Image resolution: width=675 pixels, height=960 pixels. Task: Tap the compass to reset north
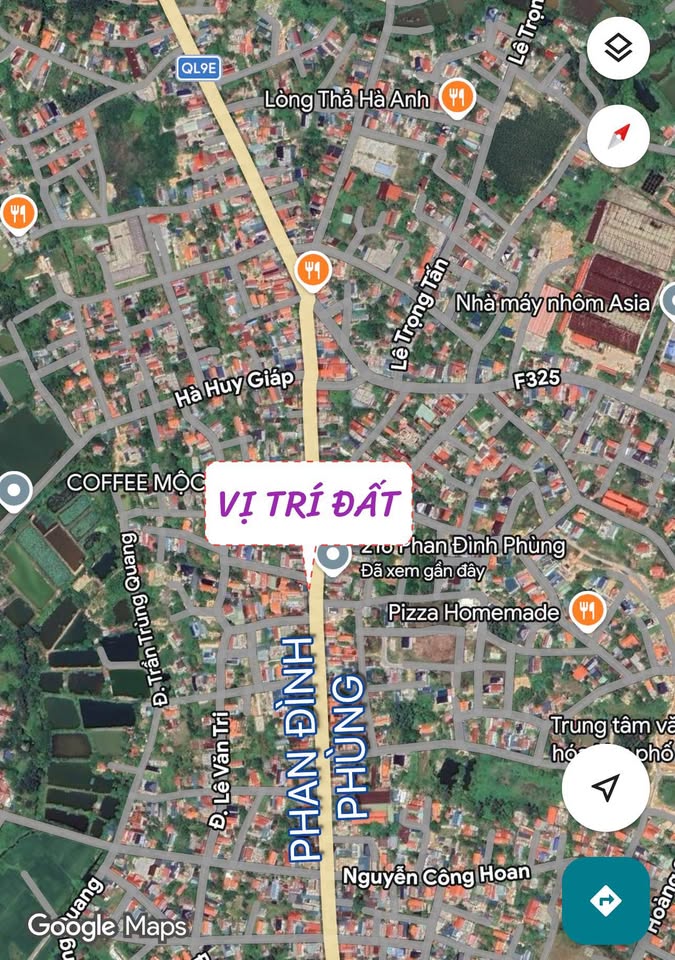(618, 135)
